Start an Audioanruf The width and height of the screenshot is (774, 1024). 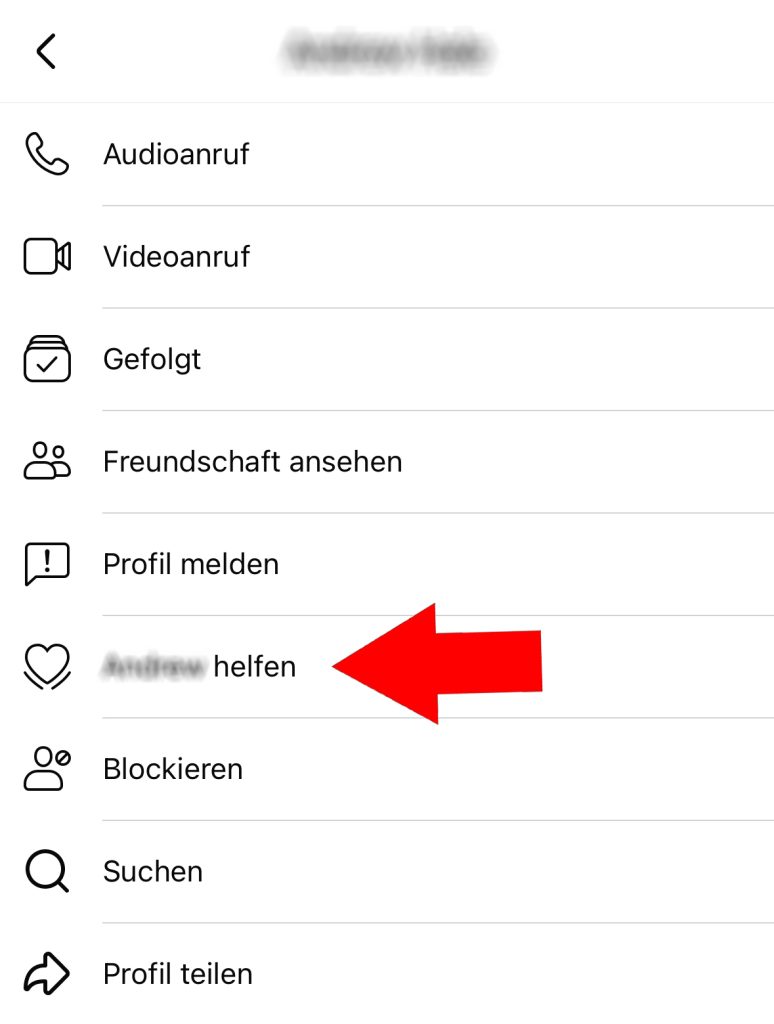[176, 155]
